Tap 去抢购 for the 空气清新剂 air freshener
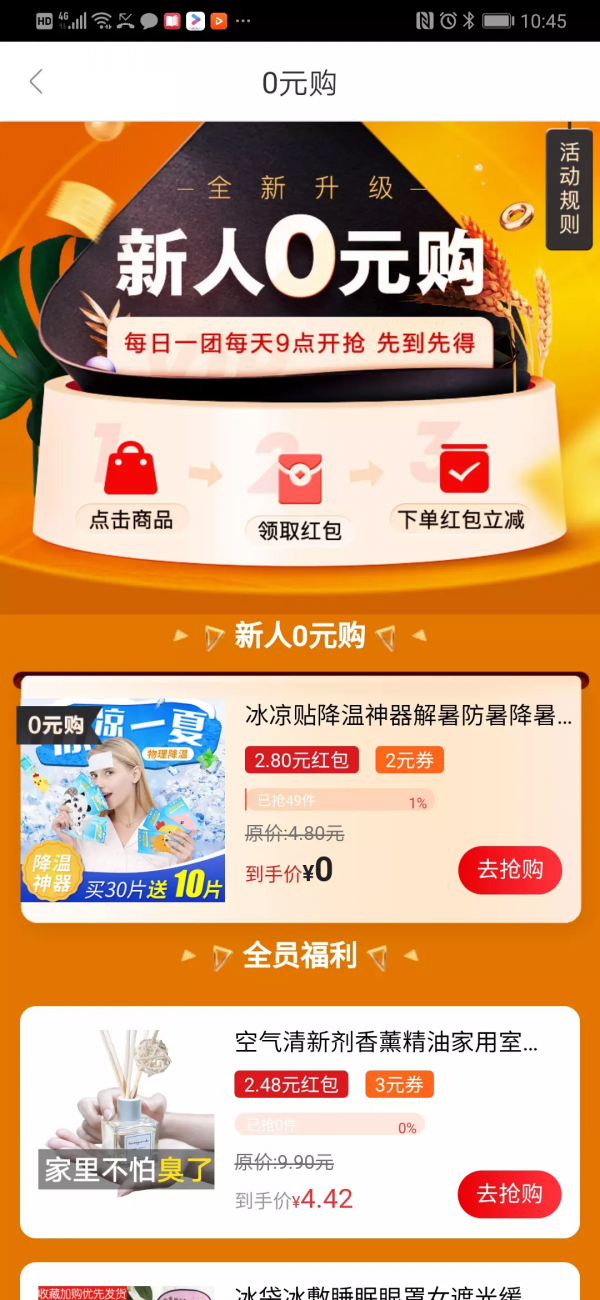Viewport: 600px width, 1300px height. (509, 1194)
